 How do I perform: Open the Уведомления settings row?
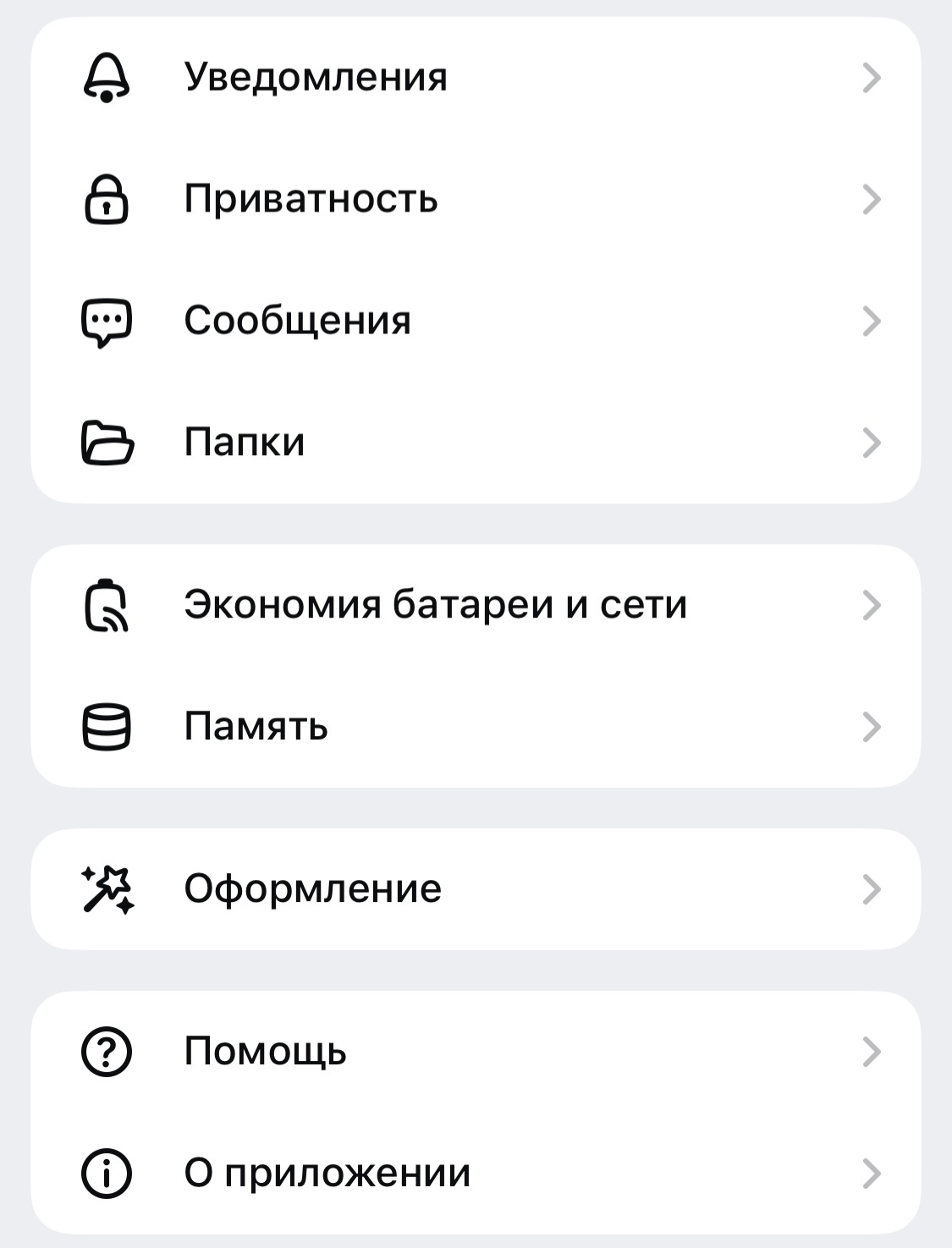(x=474, y=78)
